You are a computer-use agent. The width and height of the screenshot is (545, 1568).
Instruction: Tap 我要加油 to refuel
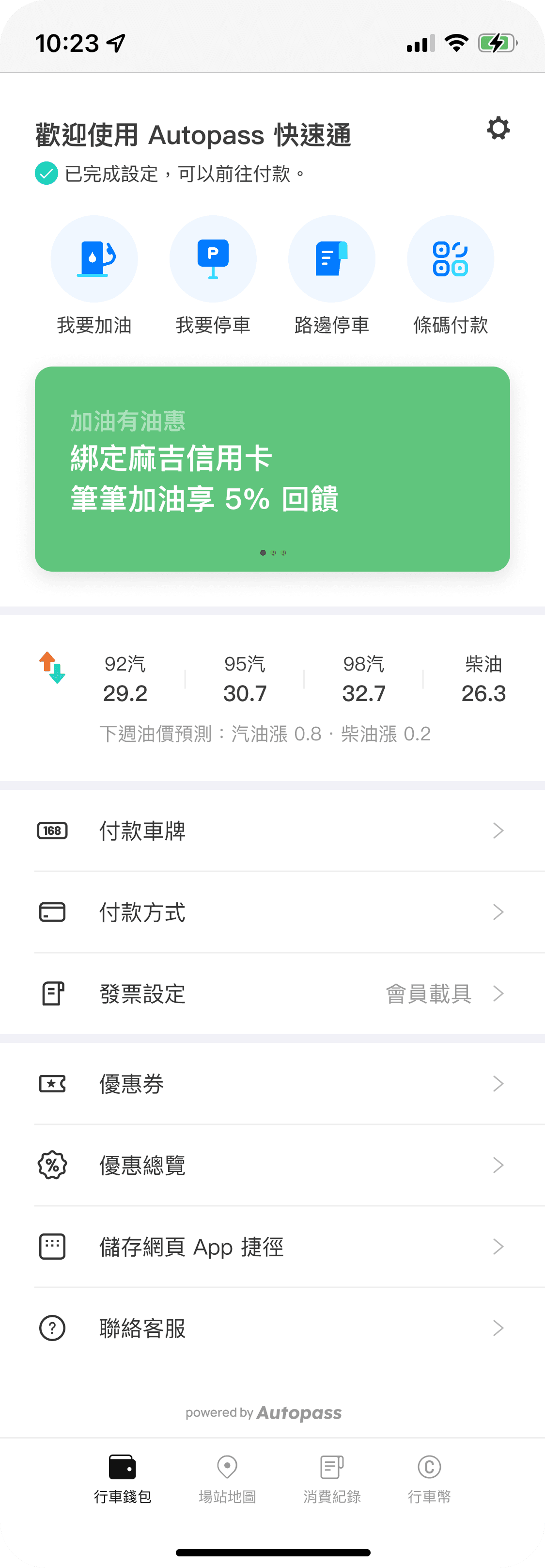click(x=94, y=260)
